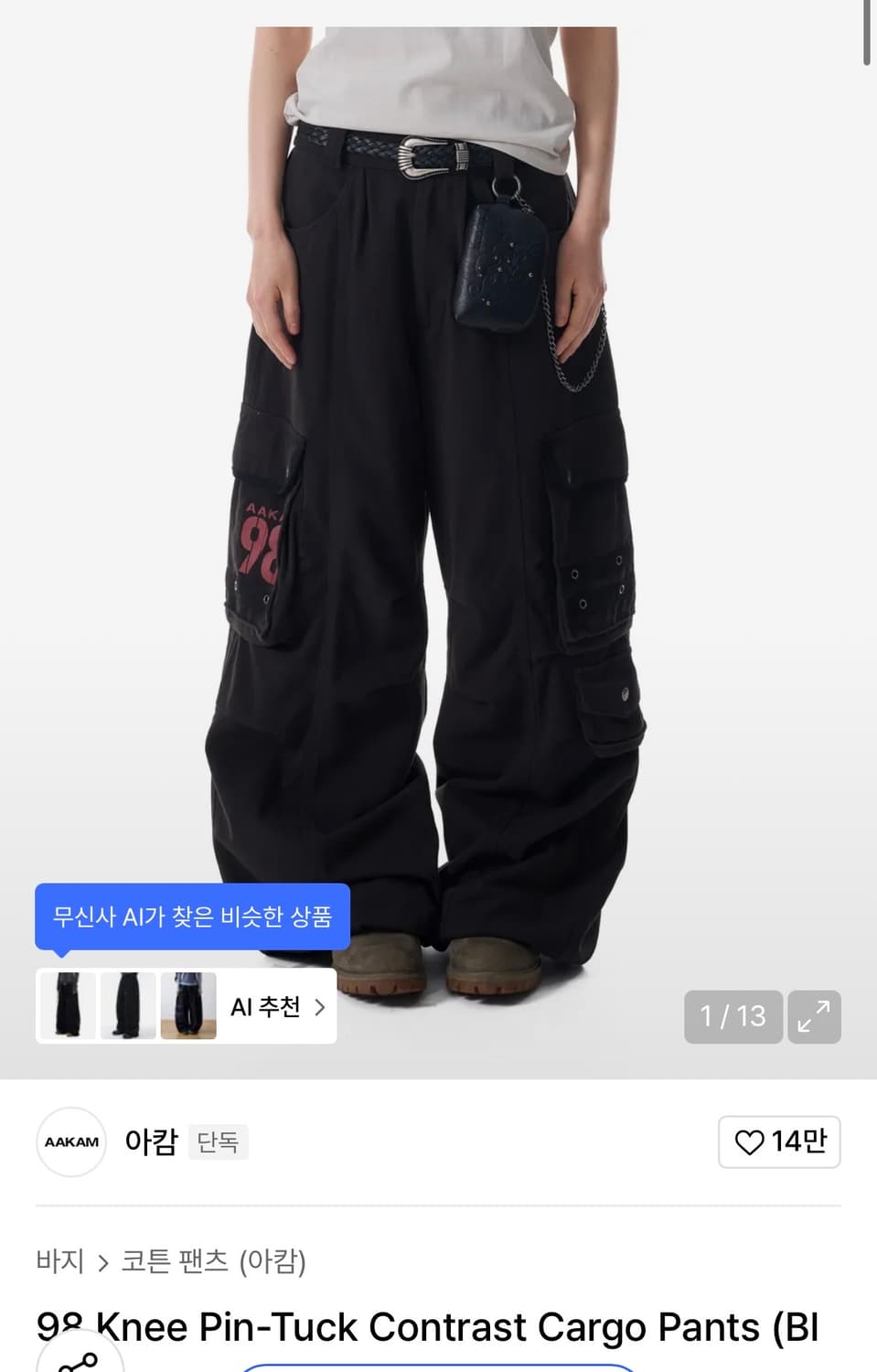Viewport: 877px width, 1372px height.
Task: Tap the chevron arrow after AI 추천
Action: pyautogui.click(x=320, y=1006)
